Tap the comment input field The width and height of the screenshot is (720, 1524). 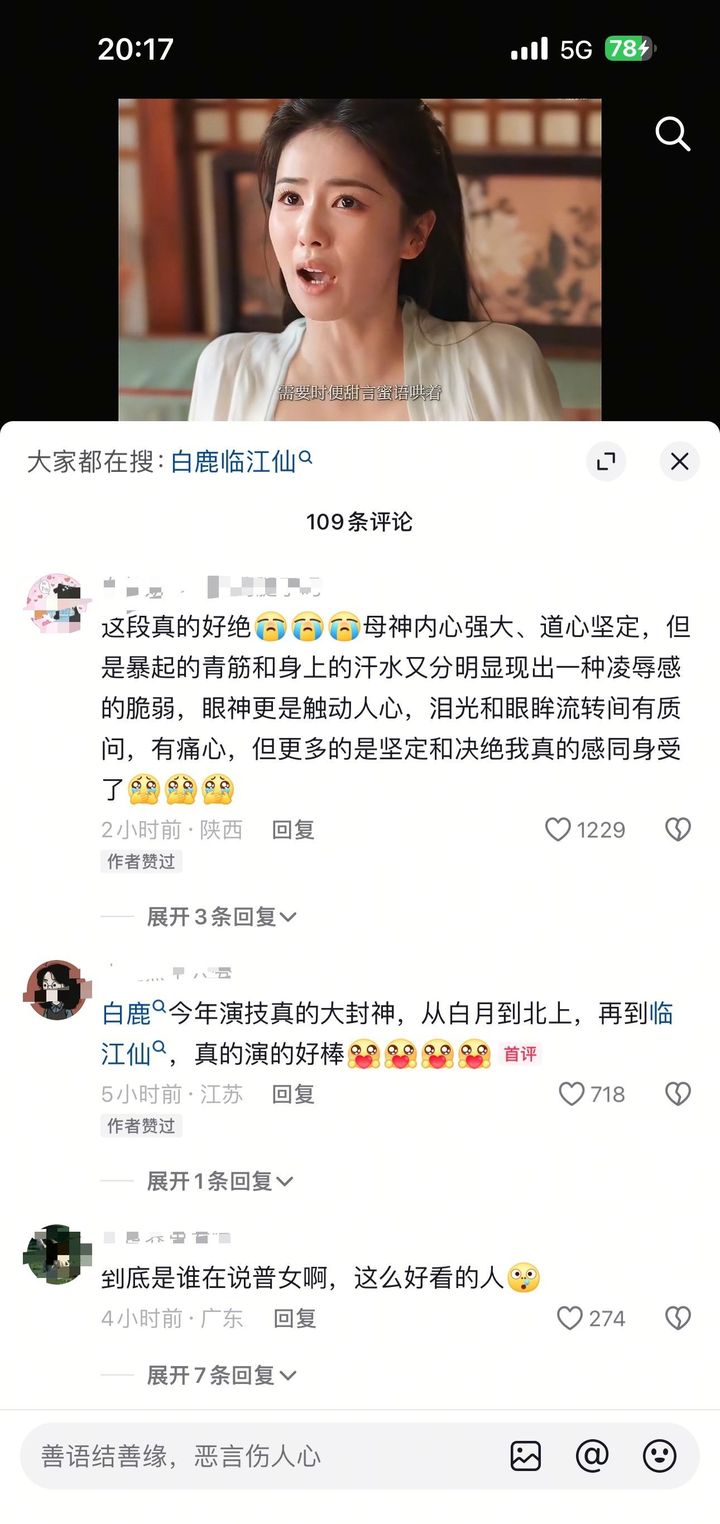pos(260,1456)
